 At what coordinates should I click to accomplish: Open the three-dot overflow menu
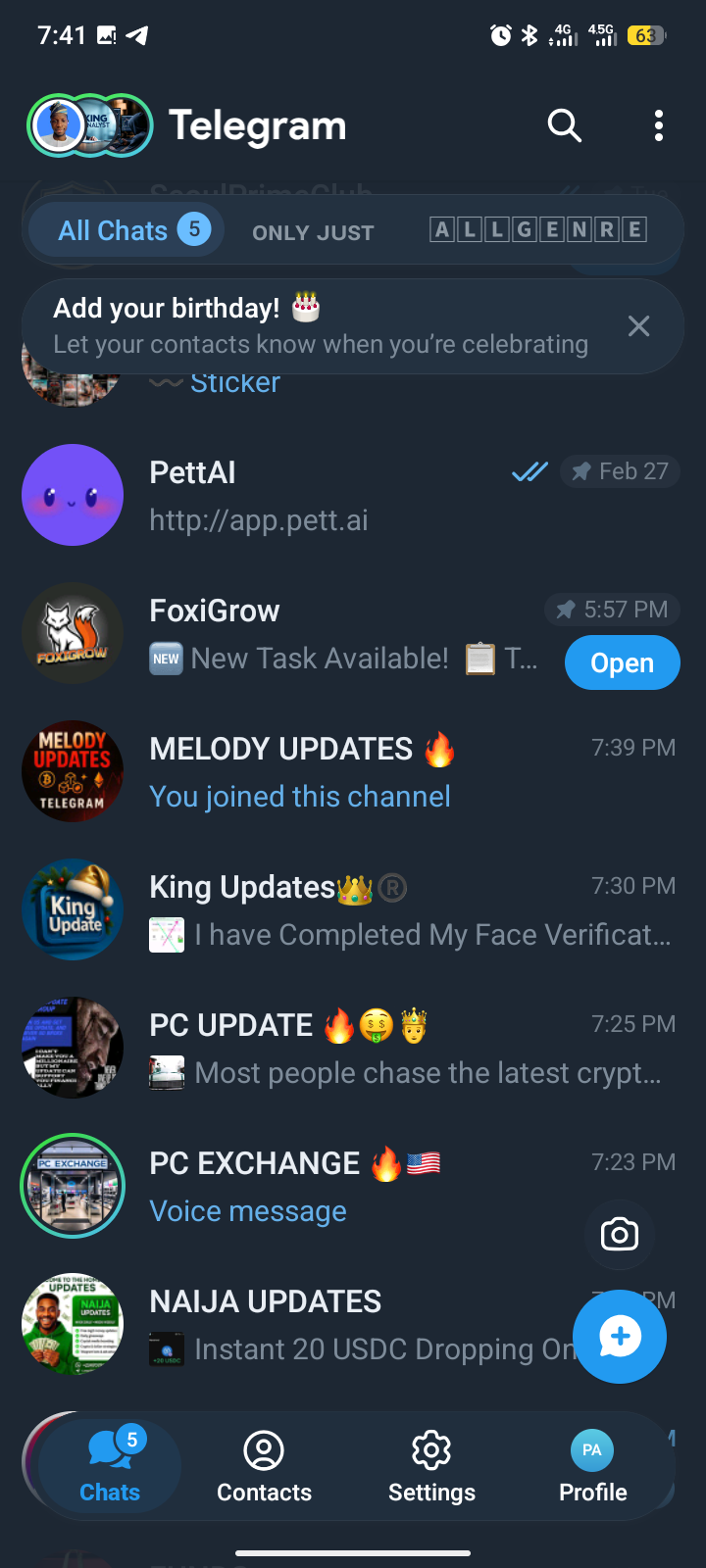tap(659, 125)
